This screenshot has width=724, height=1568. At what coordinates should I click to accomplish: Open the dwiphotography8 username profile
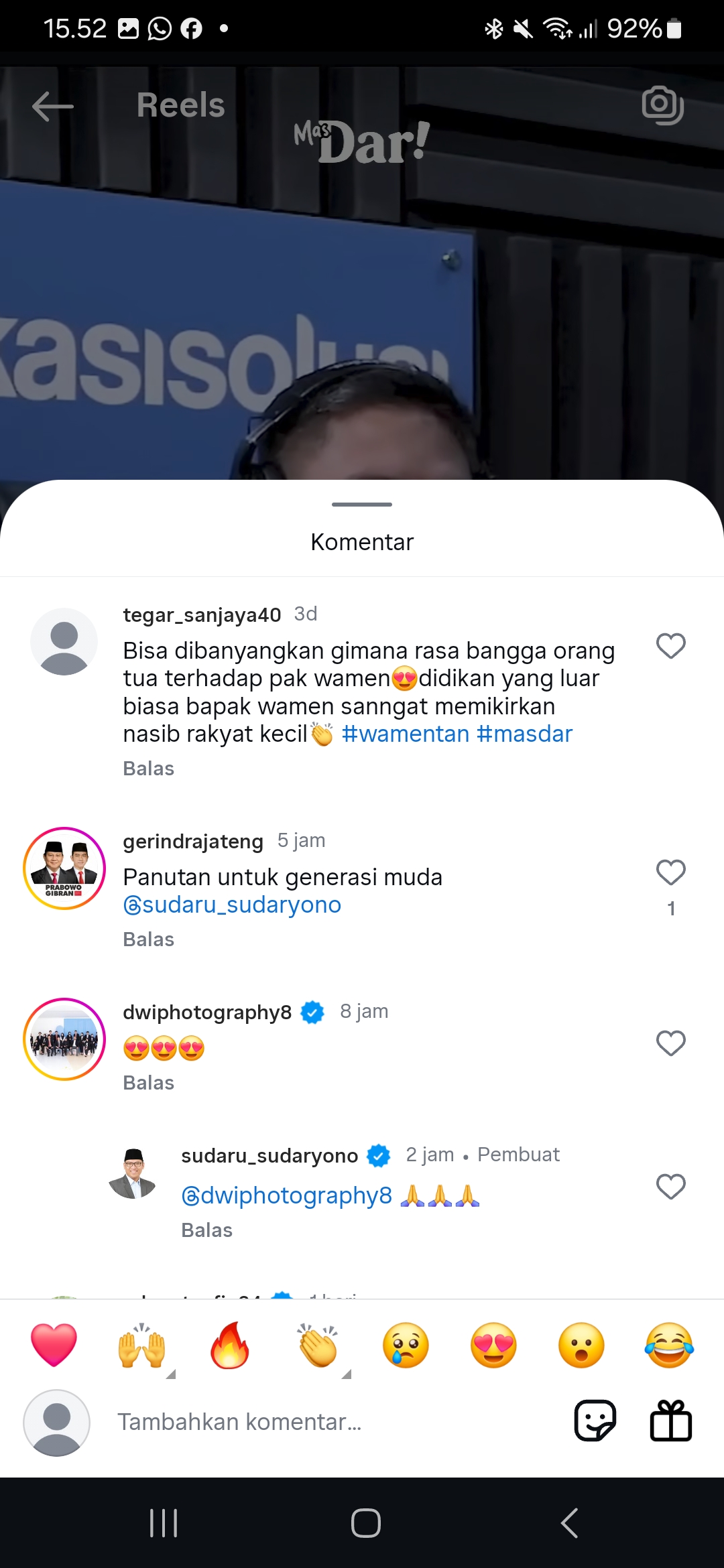pos(207,1012)
